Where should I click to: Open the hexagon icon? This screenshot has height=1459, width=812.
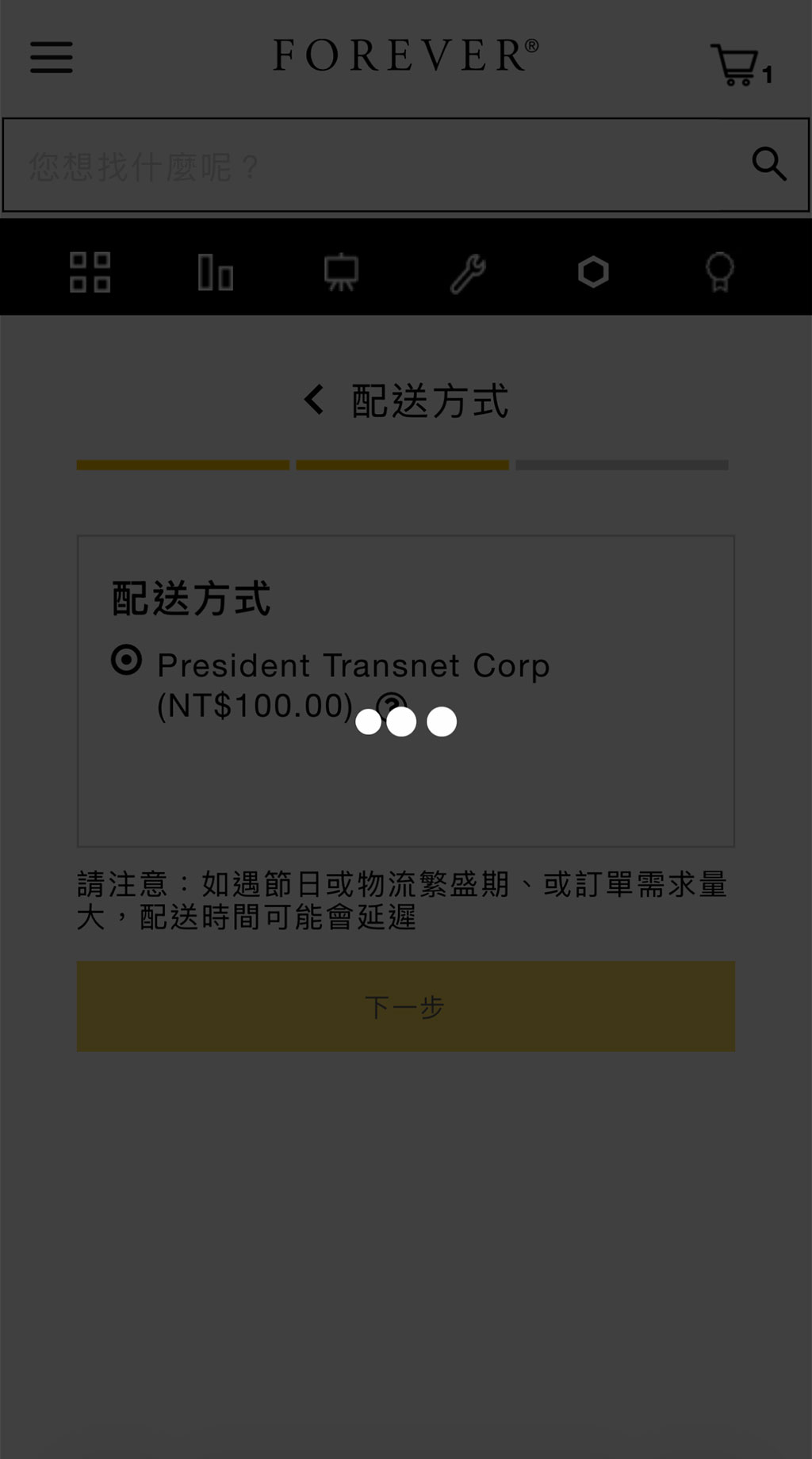[593, 272]
